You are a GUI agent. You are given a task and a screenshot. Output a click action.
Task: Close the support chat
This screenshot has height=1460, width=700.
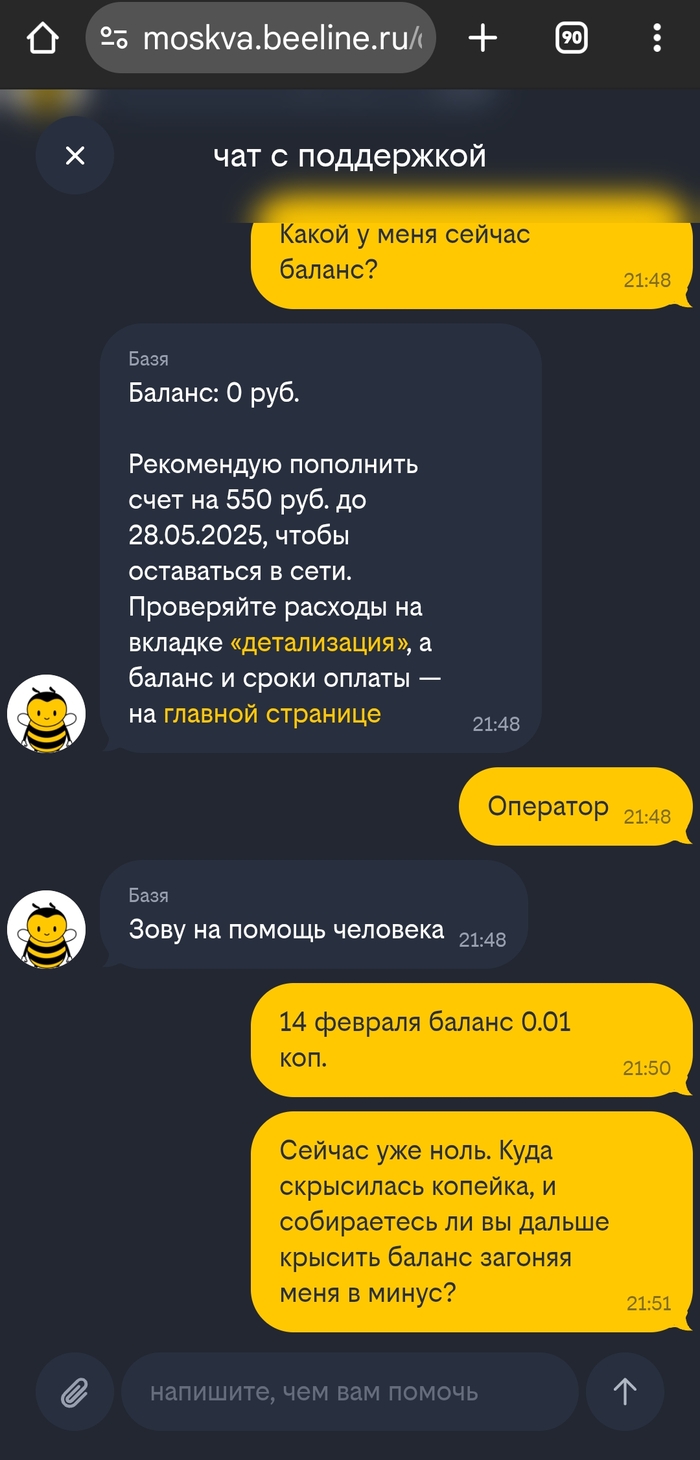click(75, 156)
